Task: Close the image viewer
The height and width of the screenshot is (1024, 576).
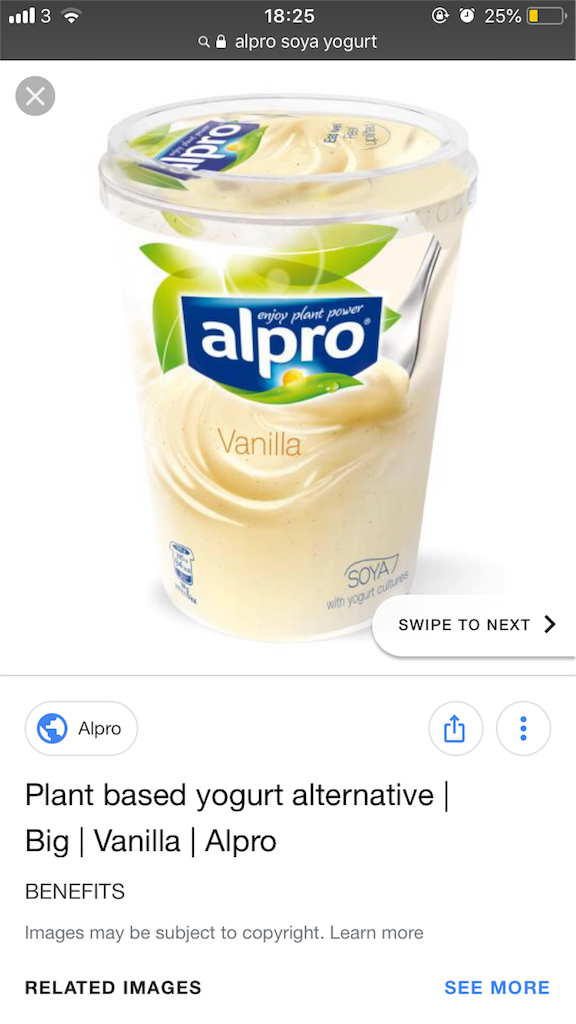Action: pos(35,96)
